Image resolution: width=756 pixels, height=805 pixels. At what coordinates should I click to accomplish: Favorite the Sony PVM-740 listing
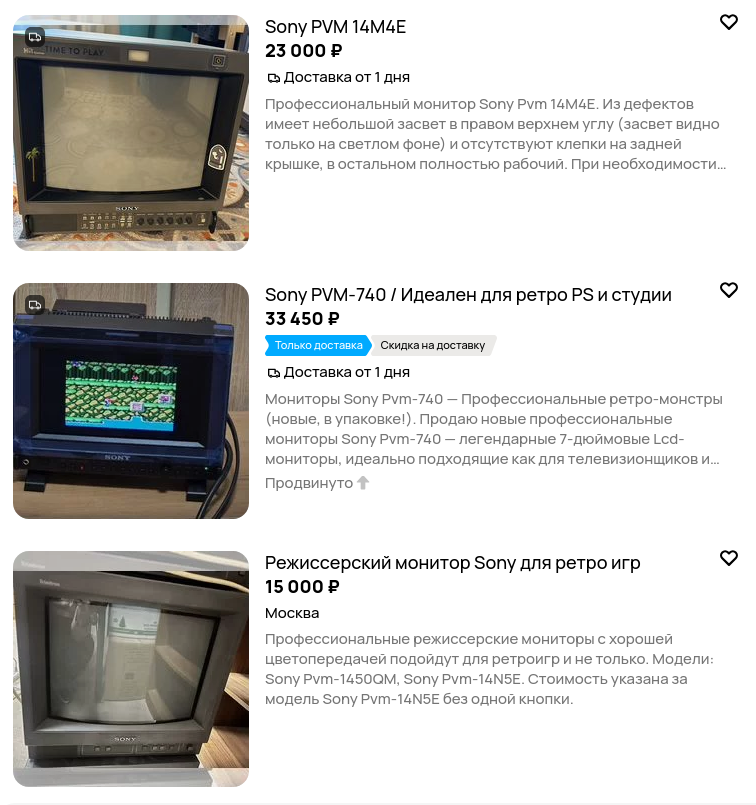pyautogui.click(x=728, y=290)
